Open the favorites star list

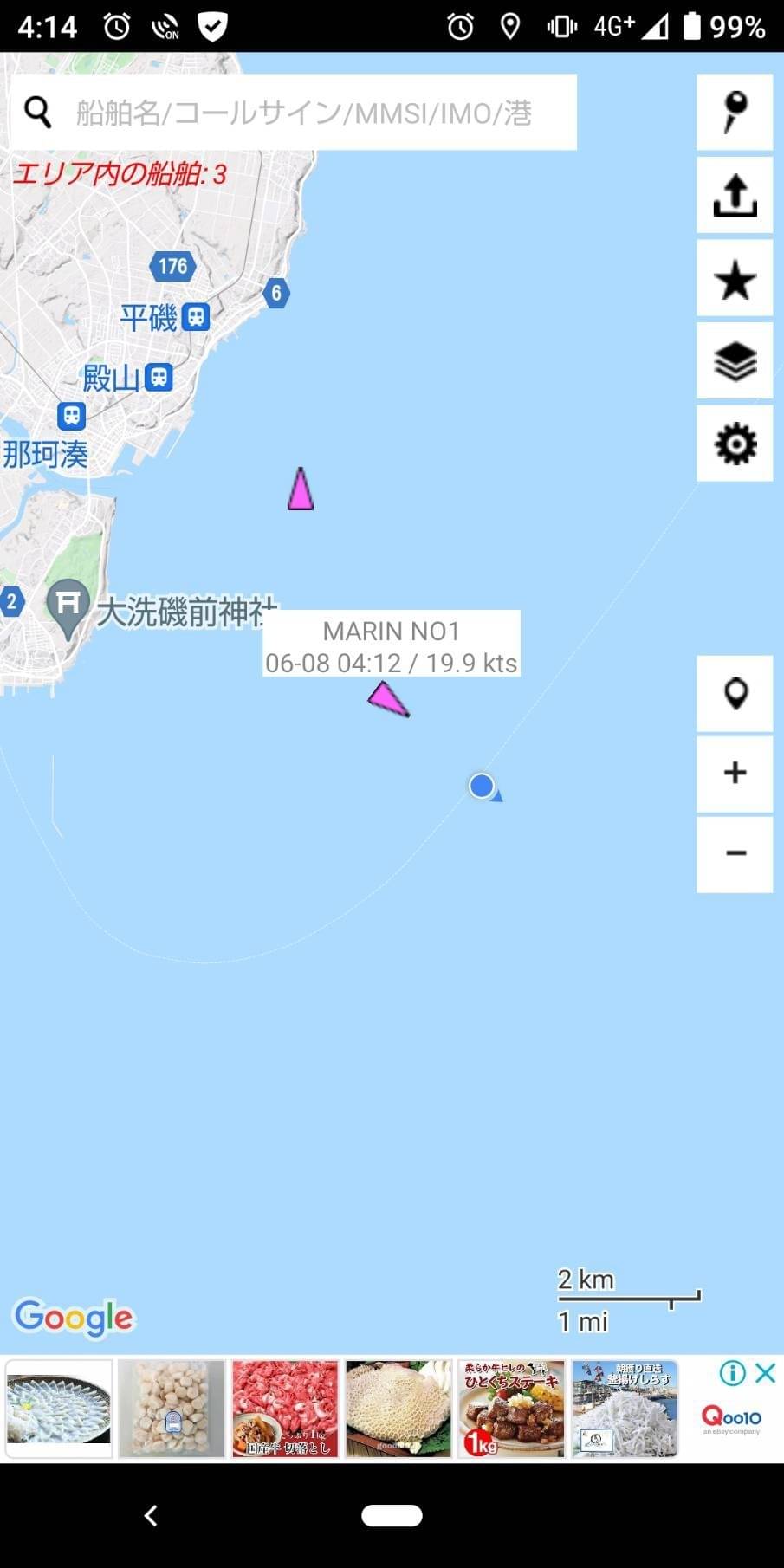coord(735,279)
